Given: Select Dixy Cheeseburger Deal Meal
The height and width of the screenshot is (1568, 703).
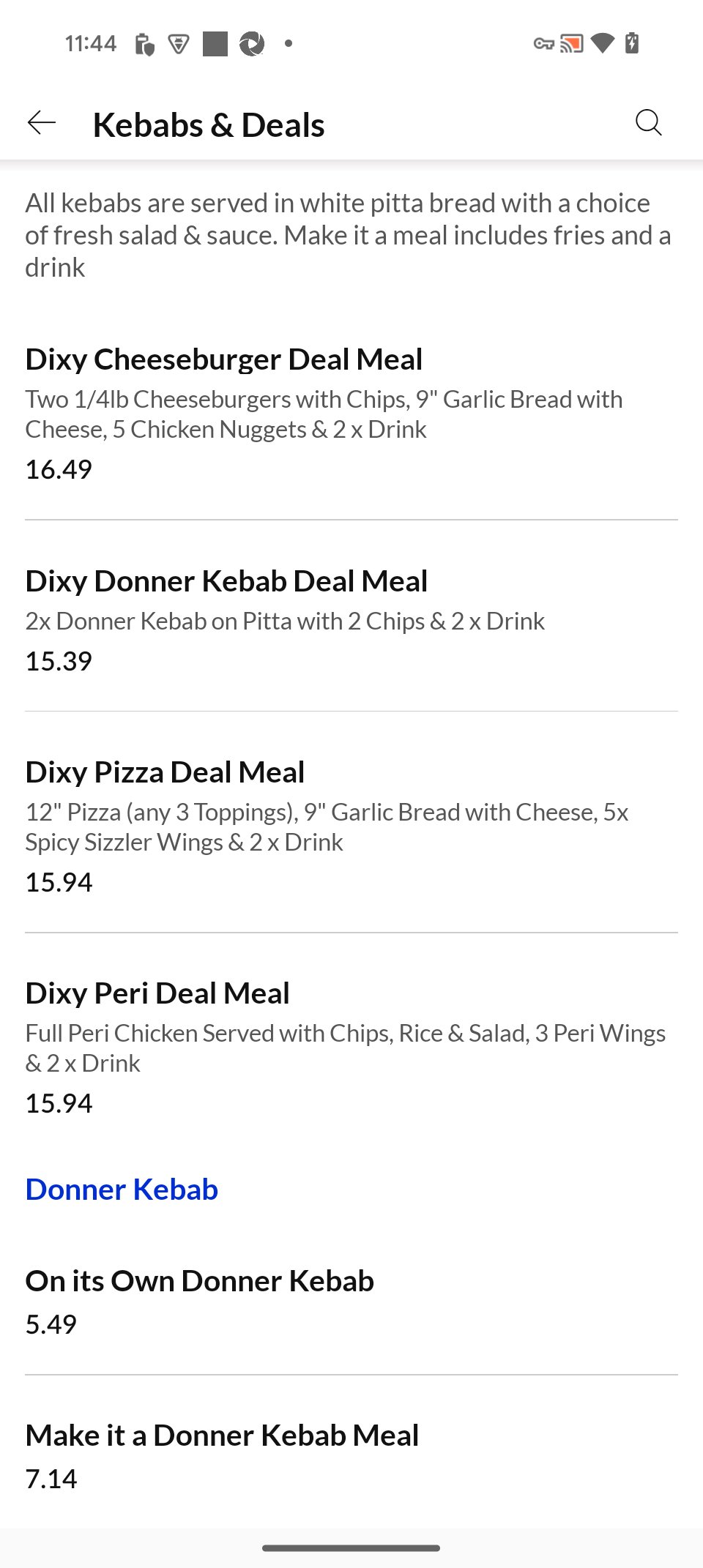Looking at the screenshot, I should 351,413.
